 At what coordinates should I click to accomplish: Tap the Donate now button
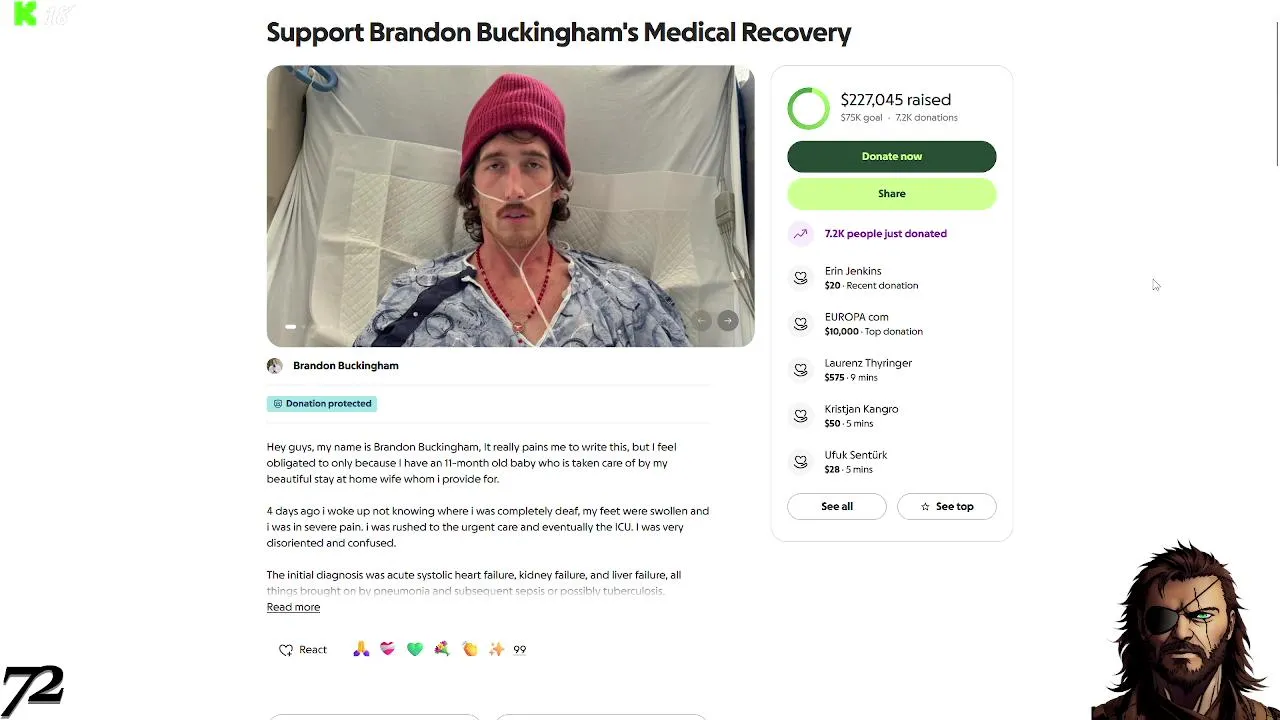[x=891, y=156]
